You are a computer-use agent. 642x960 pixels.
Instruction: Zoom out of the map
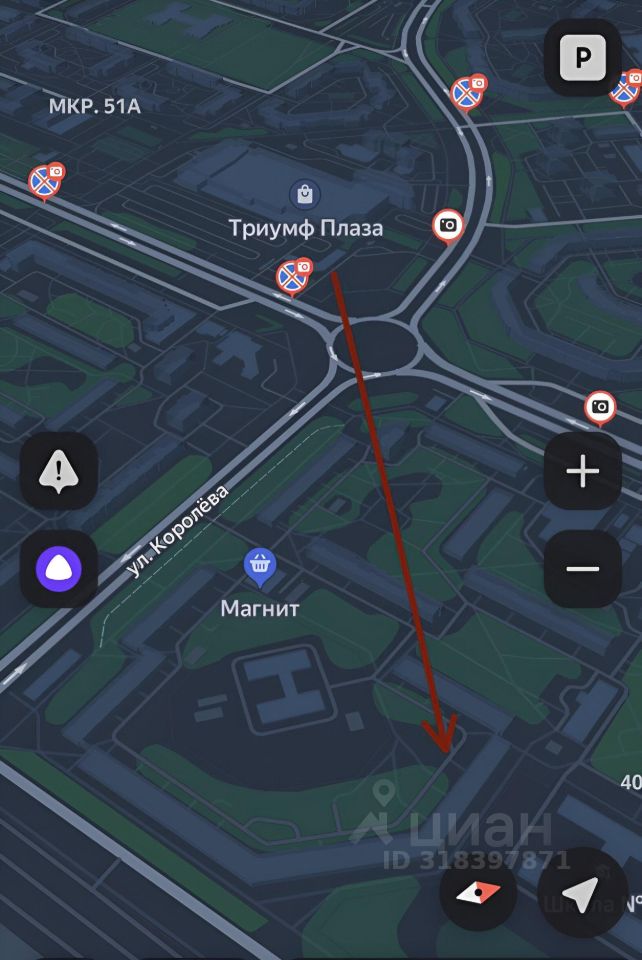[x=582, y=569]
